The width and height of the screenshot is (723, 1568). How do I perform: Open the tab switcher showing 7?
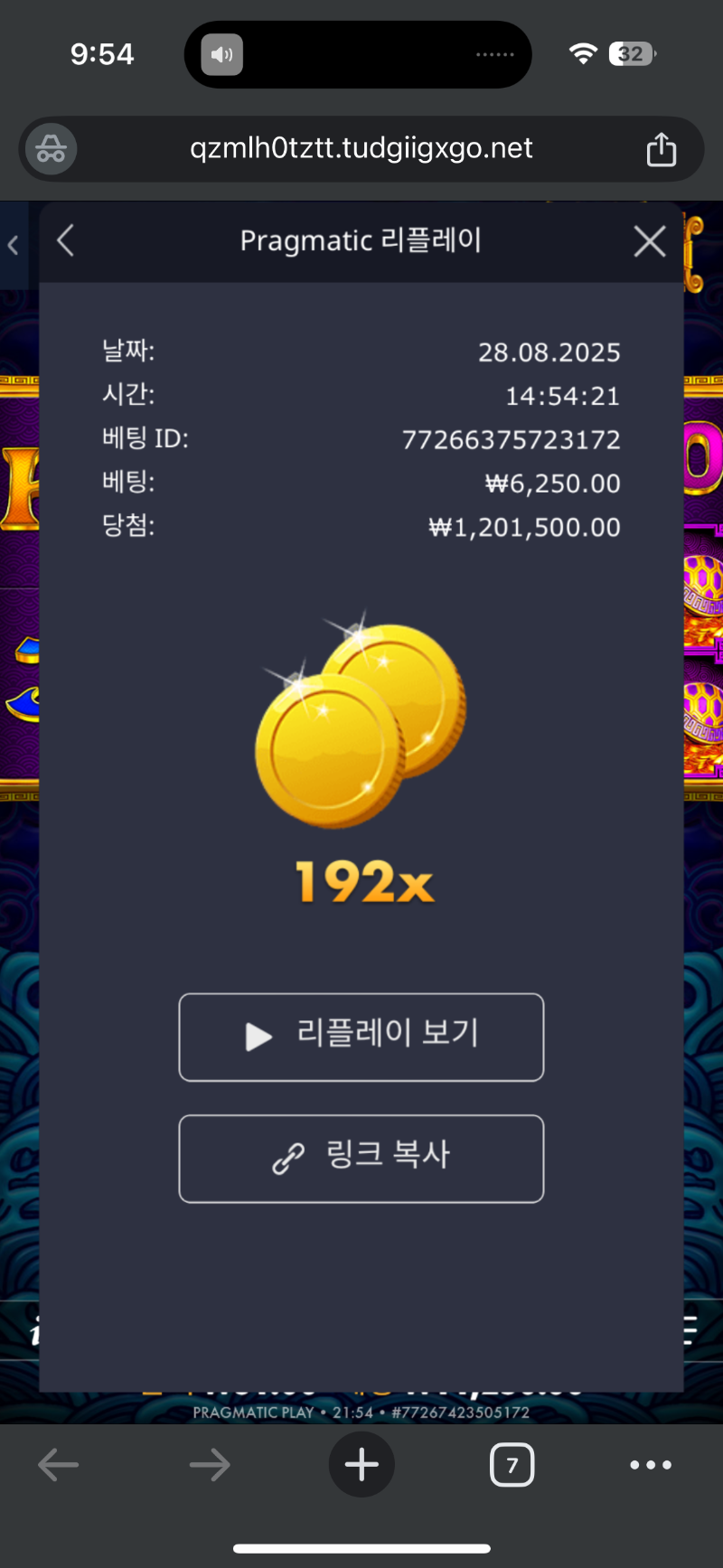pyautogui.click(x=512, y=1465)
